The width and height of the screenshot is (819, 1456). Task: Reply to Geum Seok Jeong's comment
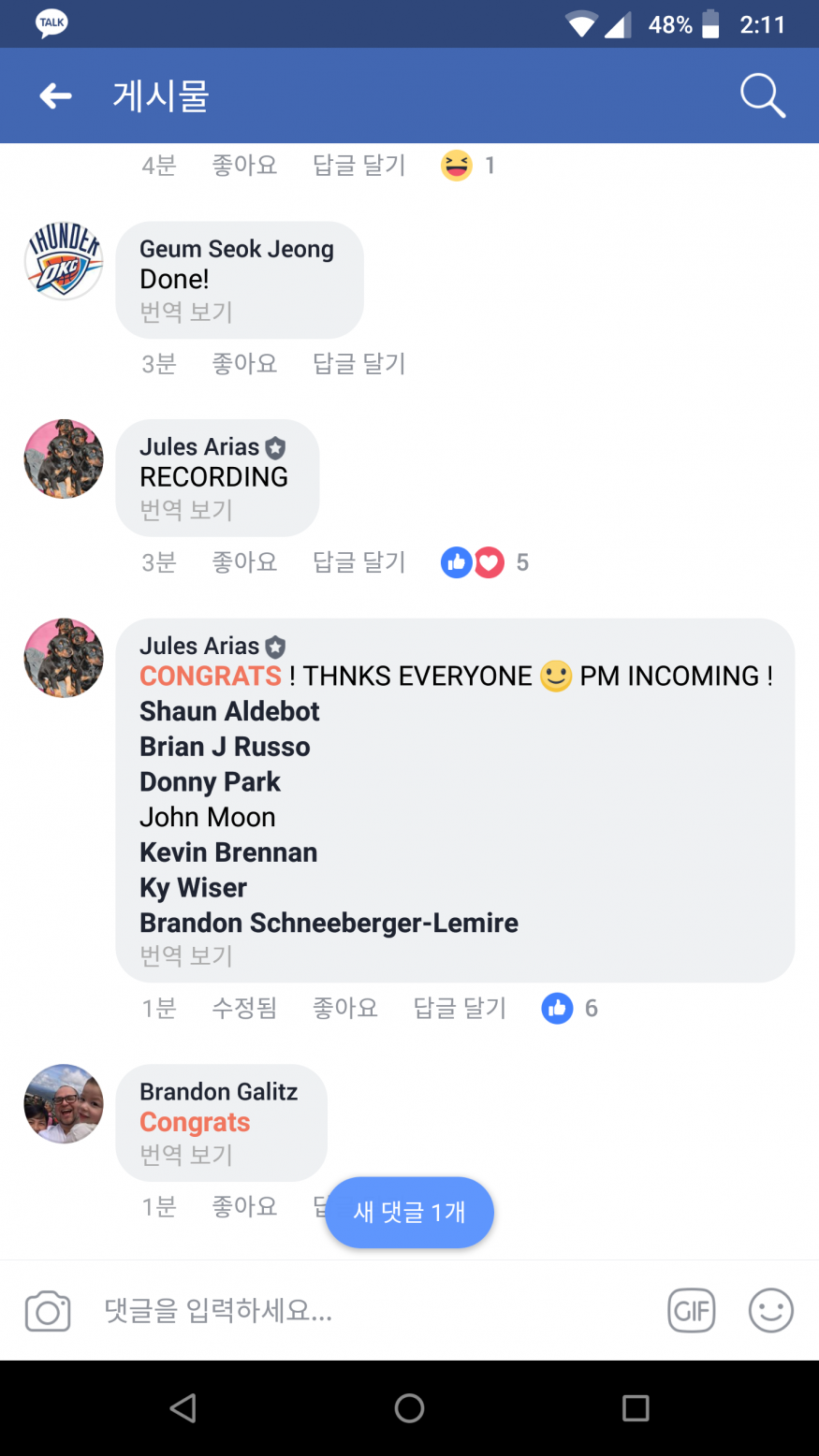[x=358, y=364]
